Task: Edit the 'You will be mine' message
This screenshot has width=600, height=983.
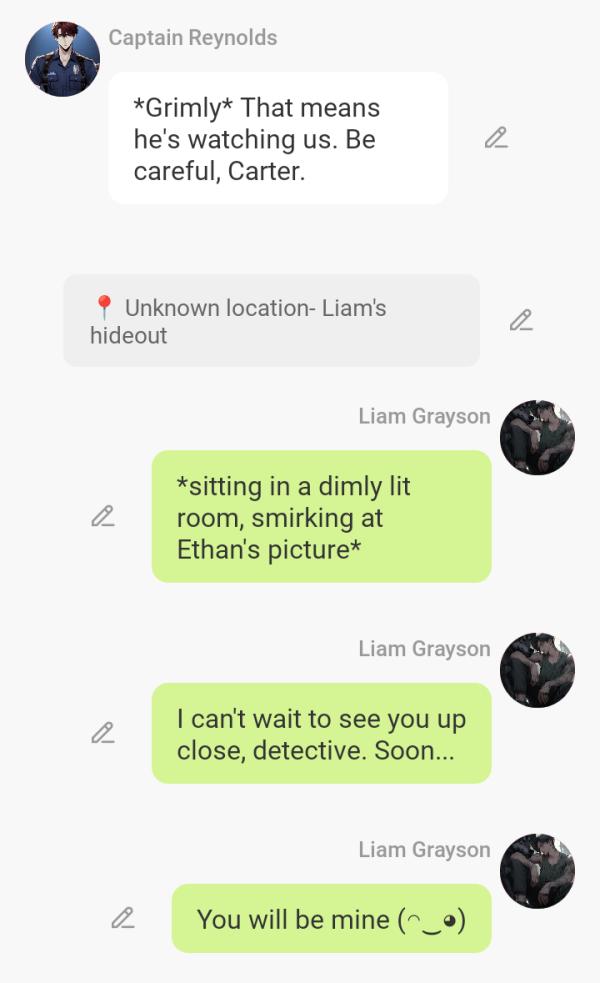Action: [x=123, y=918]
